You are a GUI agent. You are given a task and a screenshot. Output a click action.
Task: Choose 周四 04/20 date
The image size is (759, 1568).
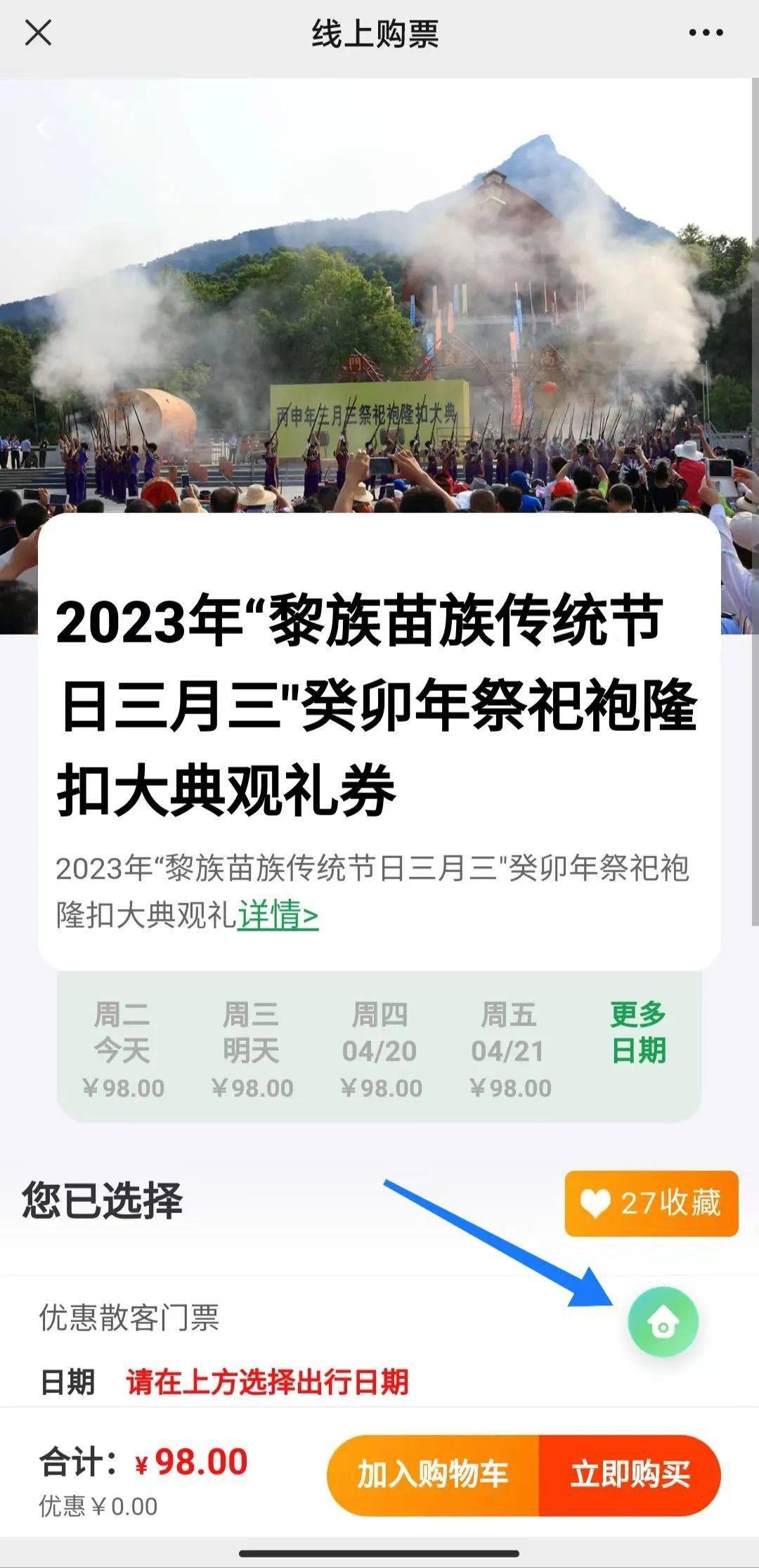pyautogui.click(x=380, y=1050)
